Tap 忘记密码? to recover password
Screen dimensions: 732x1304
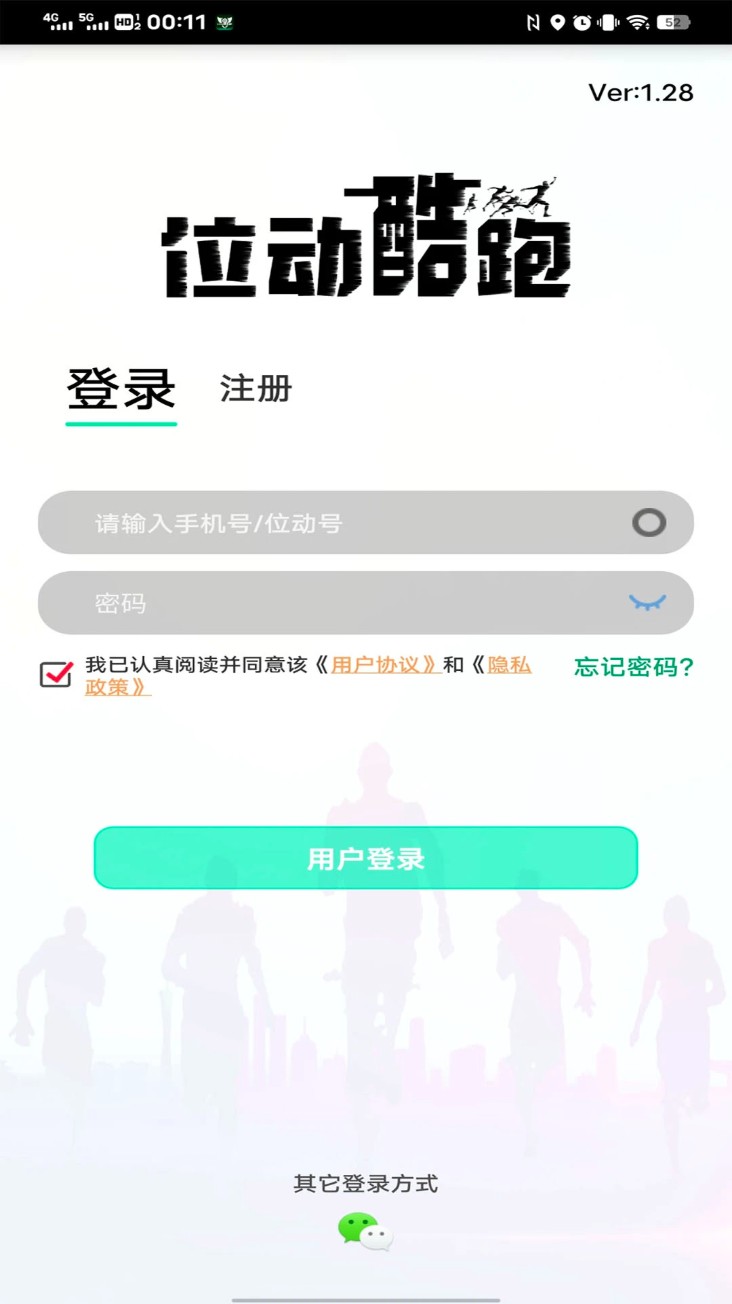634,667
